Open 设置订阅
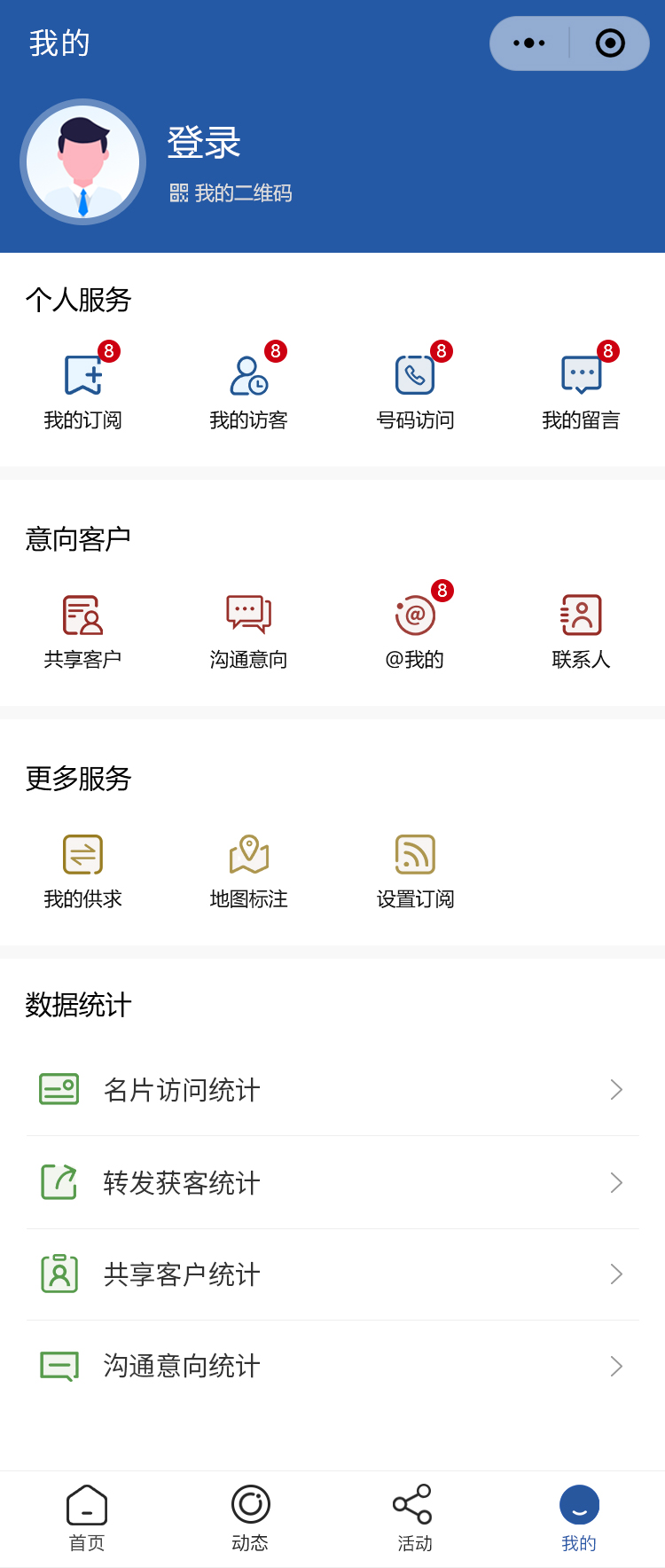The height and width of the screenshot is (1568, 665). pos(415,867)
